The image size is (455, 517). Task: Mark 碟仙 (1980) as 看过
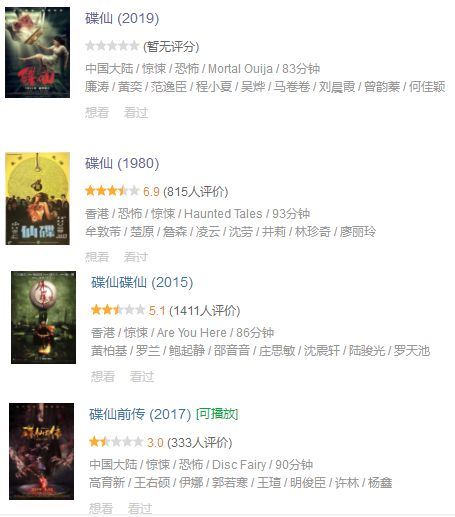tap(136, 257)
